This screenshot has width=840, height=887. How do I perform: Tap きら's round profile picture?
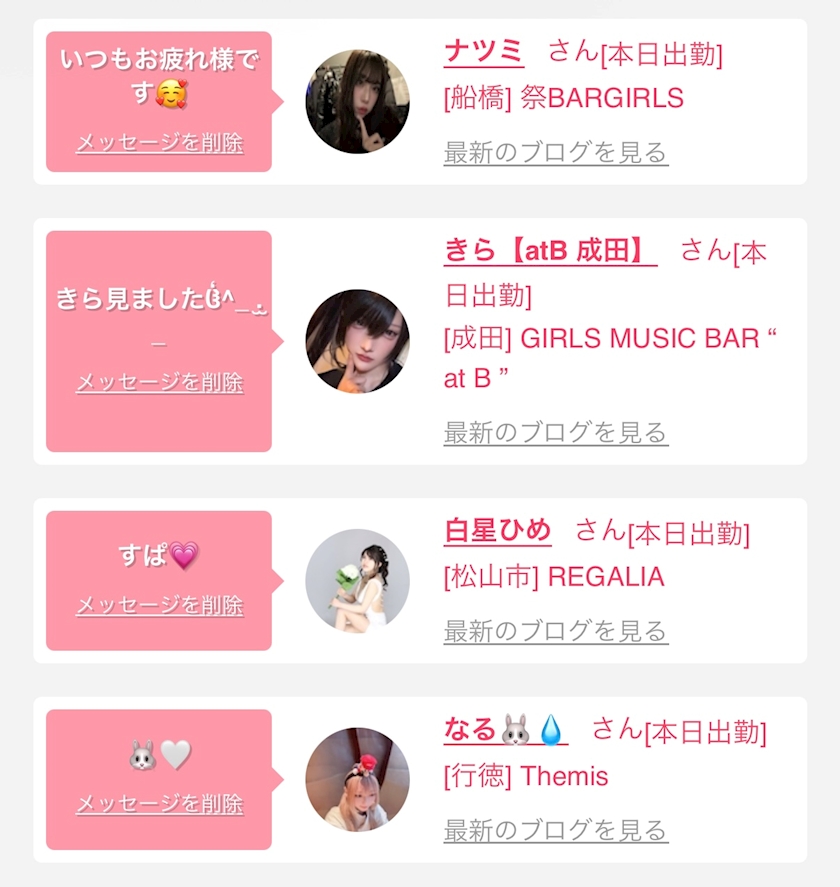[357, 341]
